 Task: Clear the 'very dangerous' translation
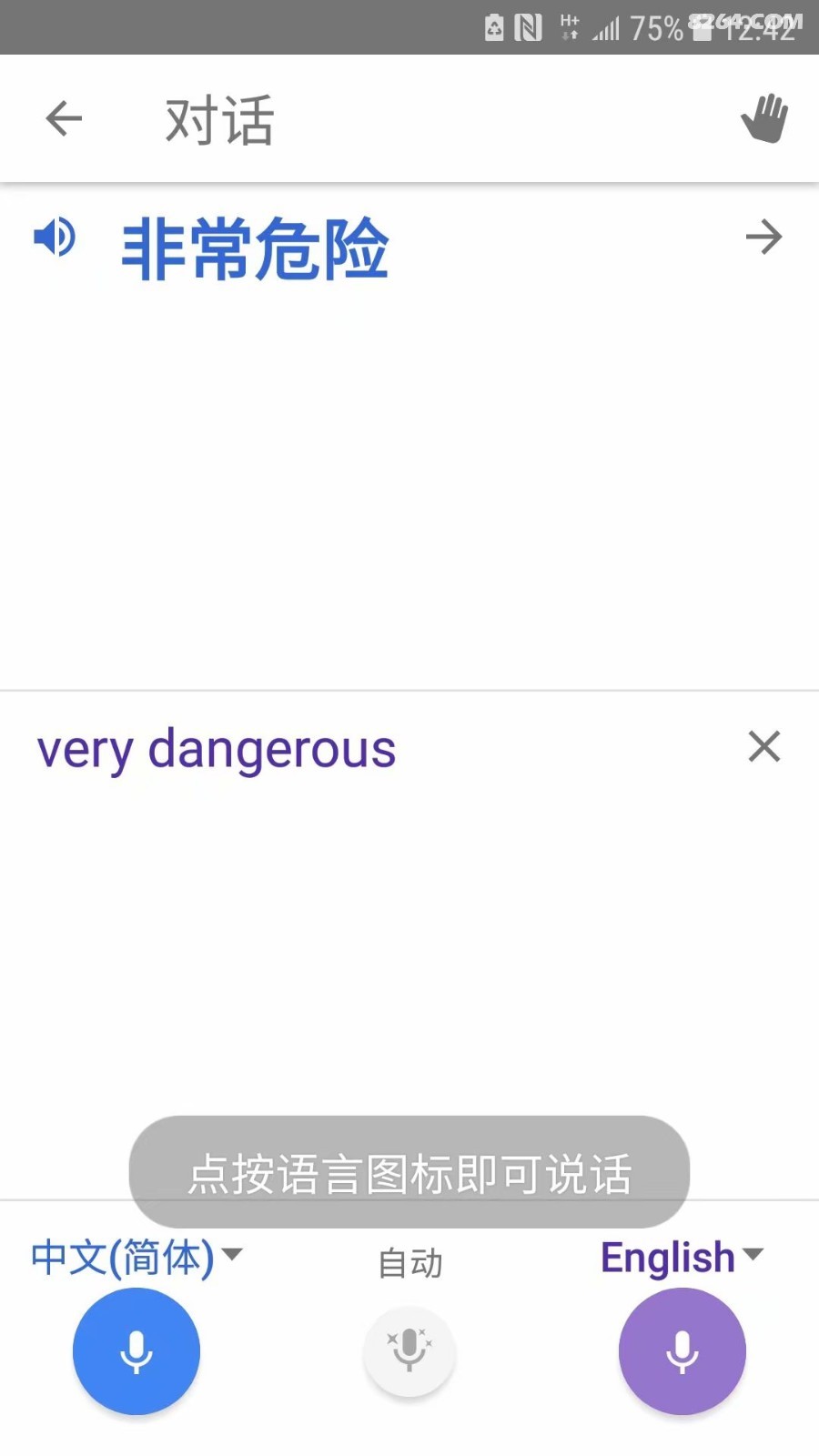tap(764, 746)
